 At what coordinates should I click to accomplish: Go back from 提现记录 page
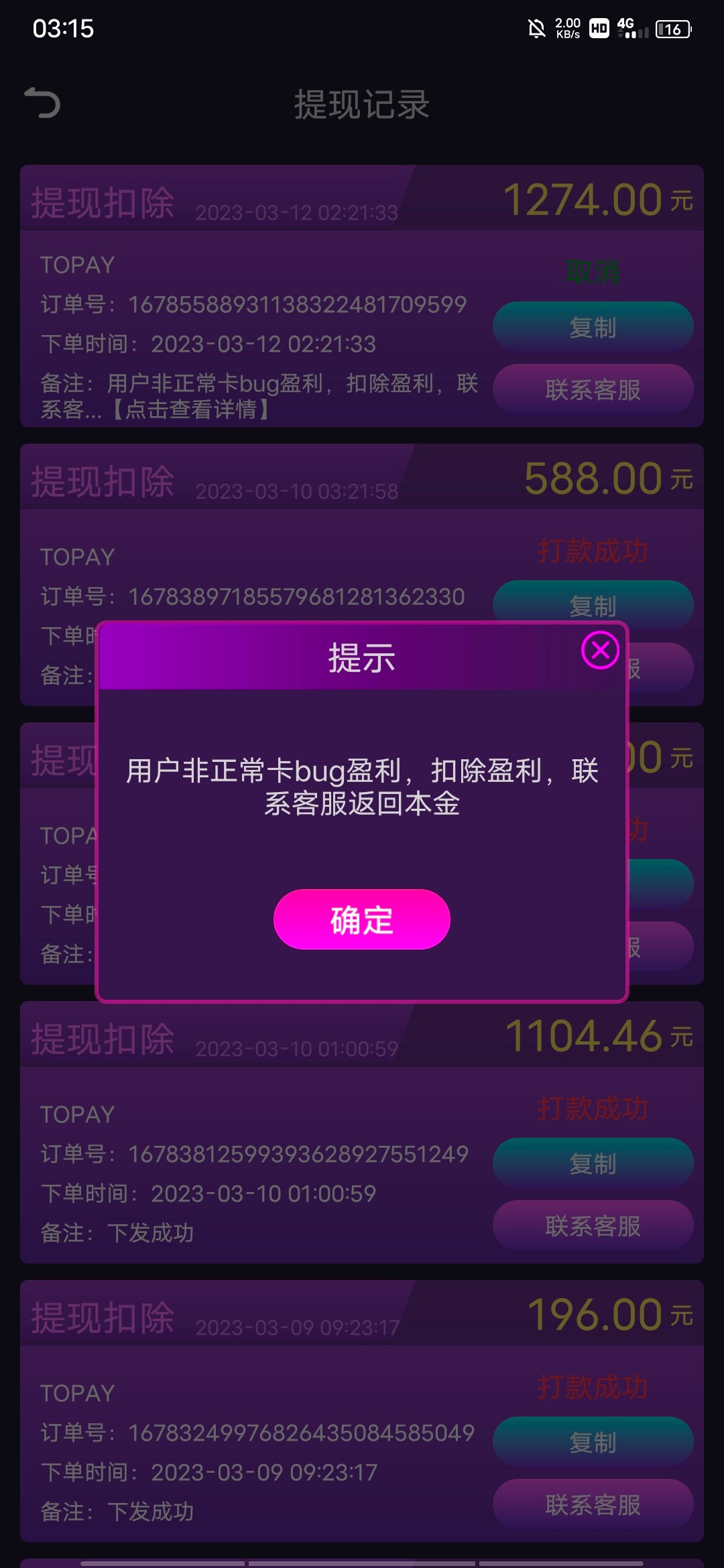[43, 103]
